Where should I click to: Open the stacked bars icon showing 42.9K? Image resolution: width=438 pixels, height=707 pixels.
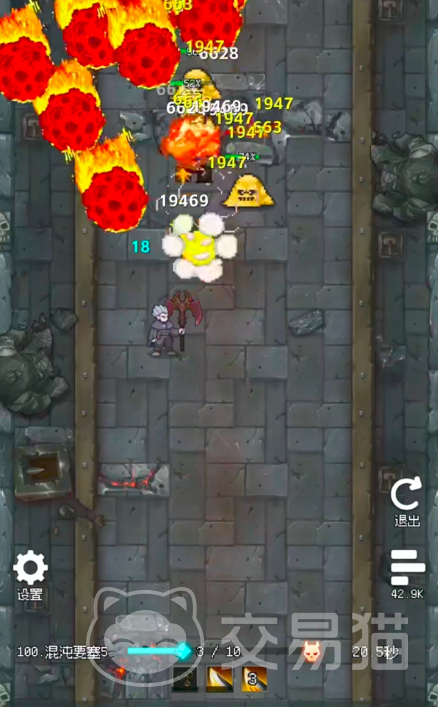click(x=407, y=574)
